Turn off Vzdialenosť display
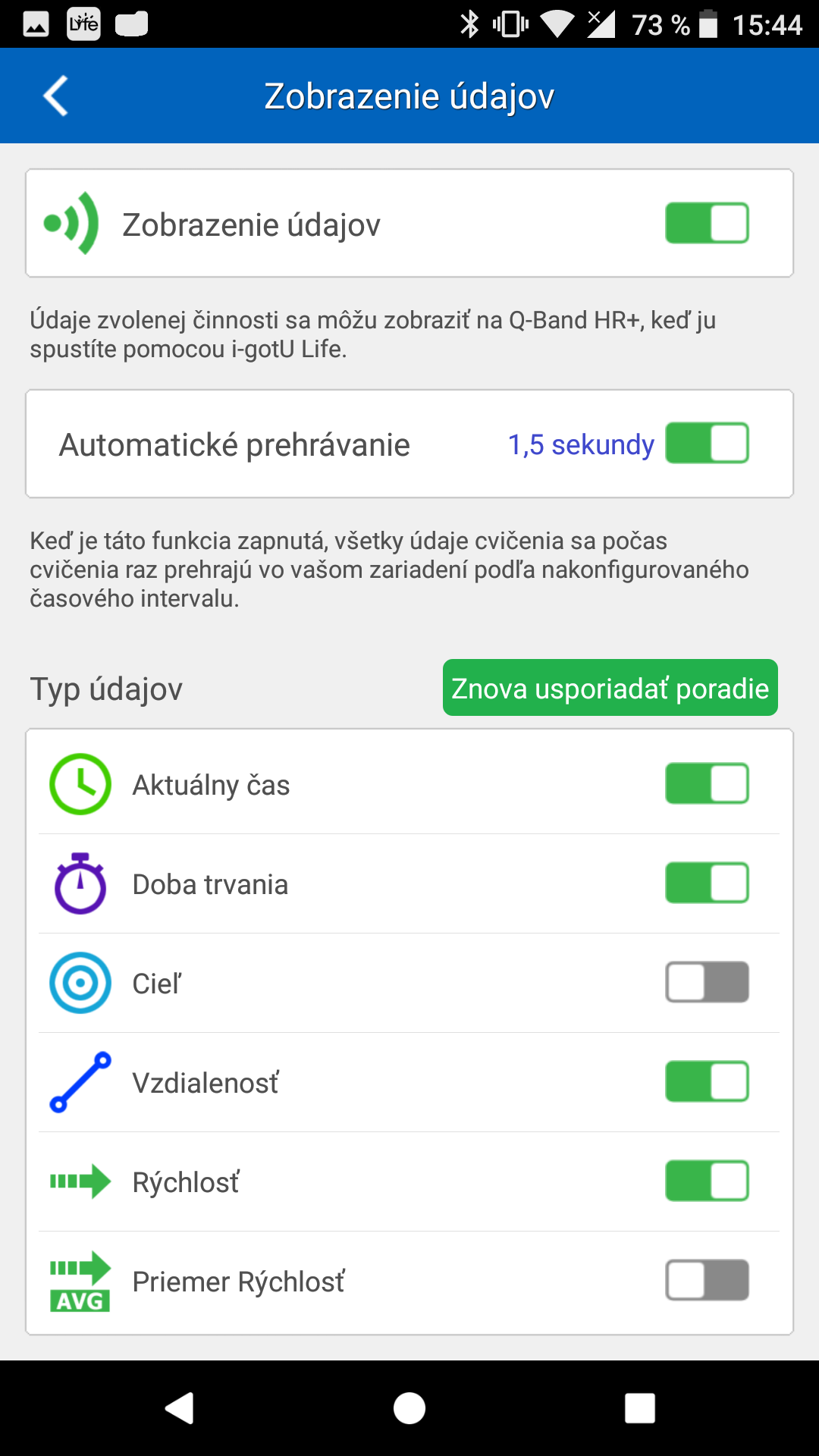 click(707, 1081)
